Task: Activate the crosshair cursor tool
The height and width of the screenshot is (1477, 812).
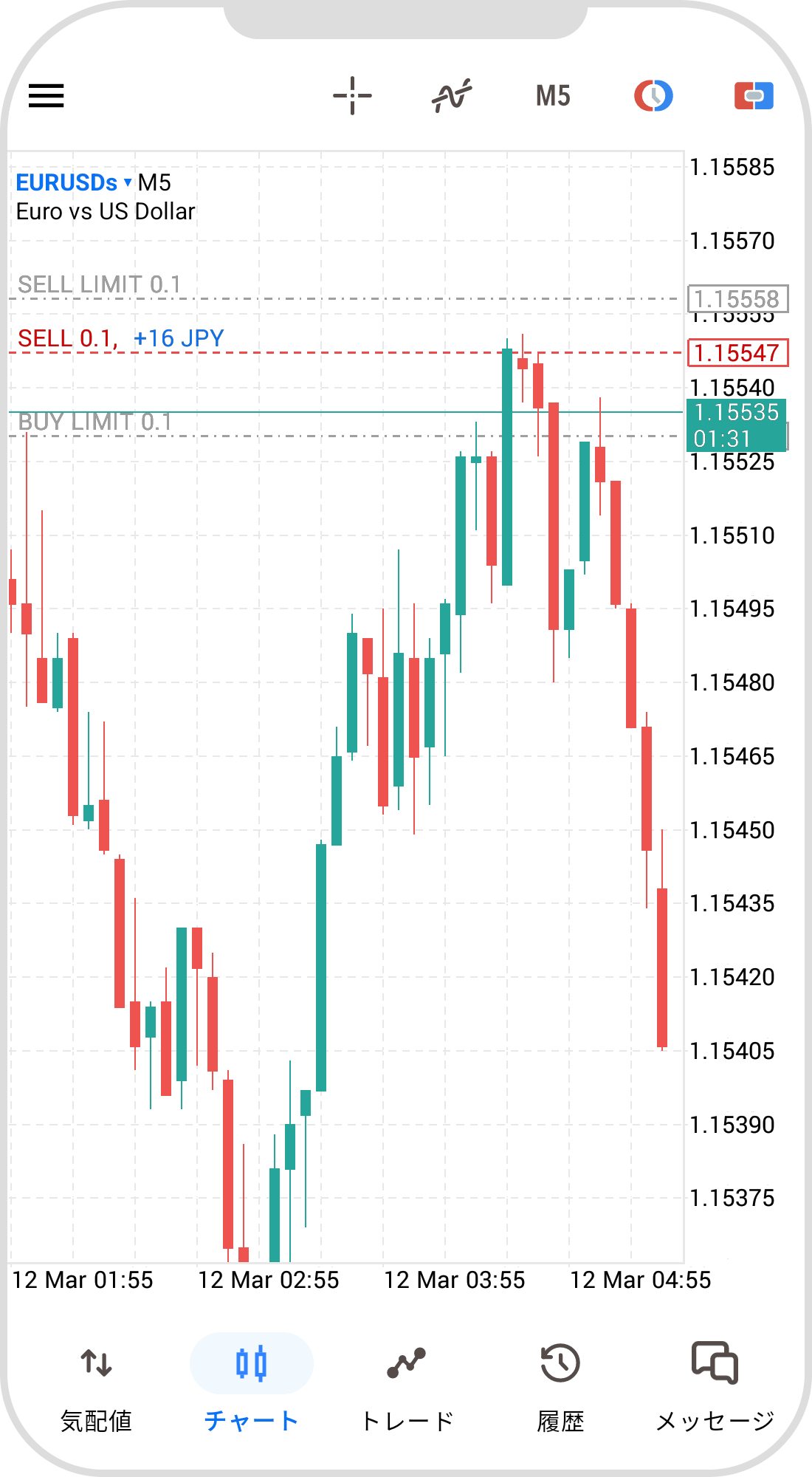Action: coord(352,96)
